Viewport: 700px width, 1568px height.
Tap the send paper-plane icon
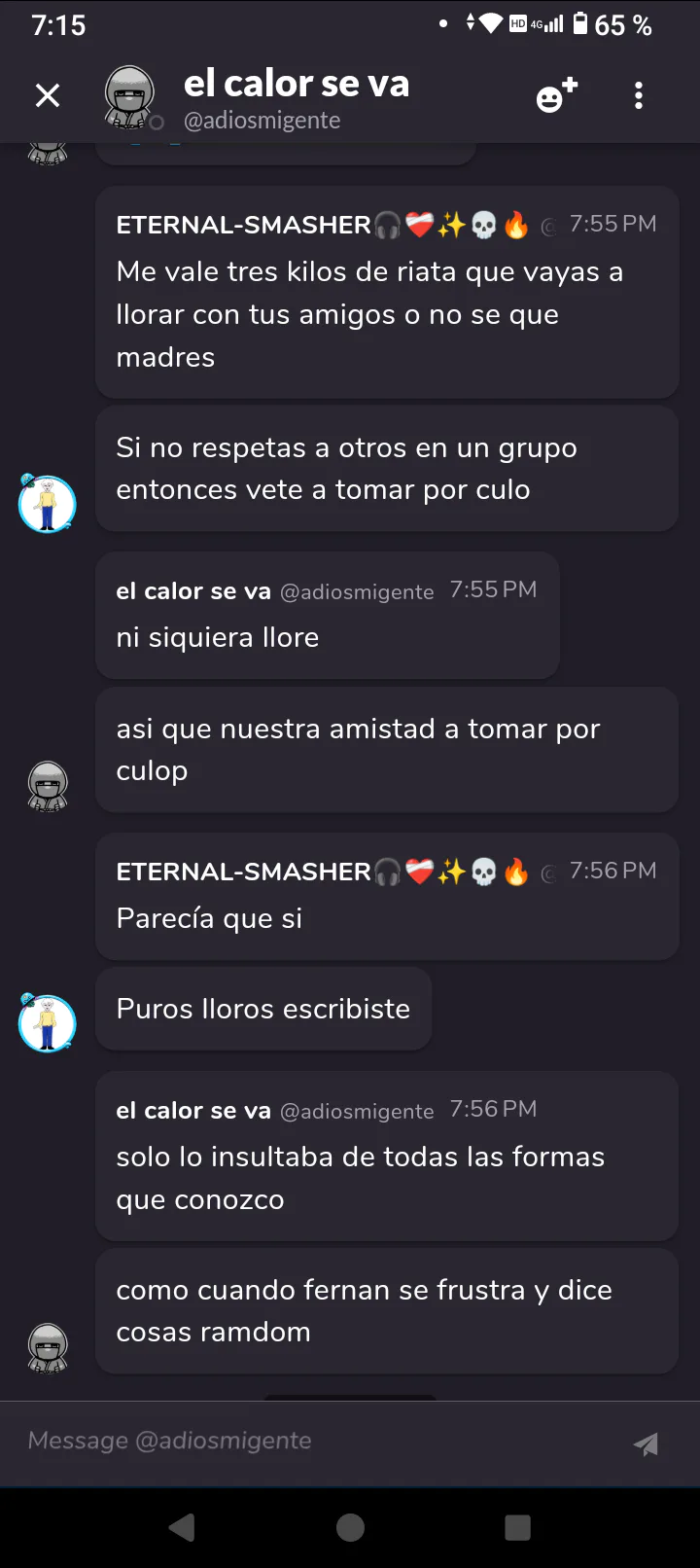pos(646,1444)
